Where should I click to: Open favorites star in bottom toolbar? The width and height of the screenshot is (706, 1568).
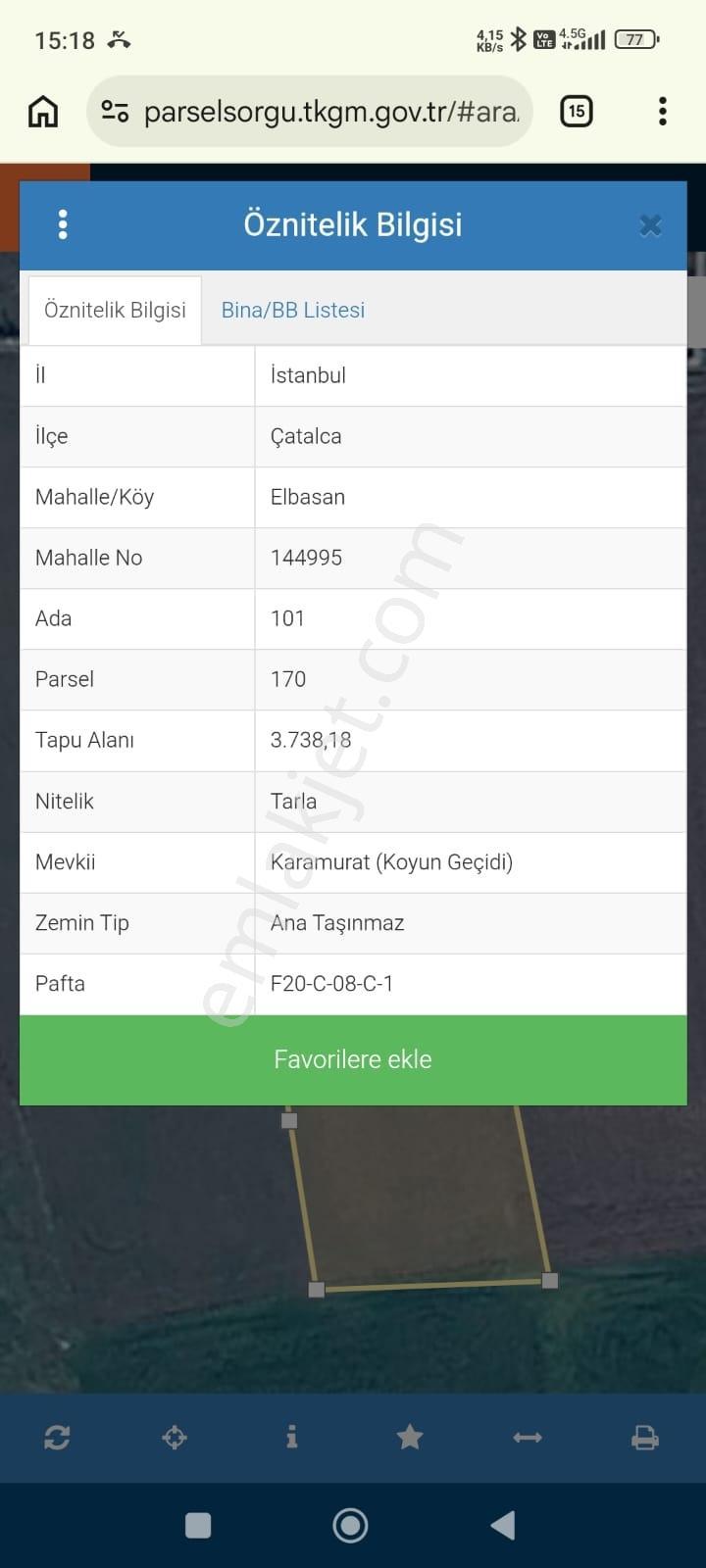pos(410,1437)
